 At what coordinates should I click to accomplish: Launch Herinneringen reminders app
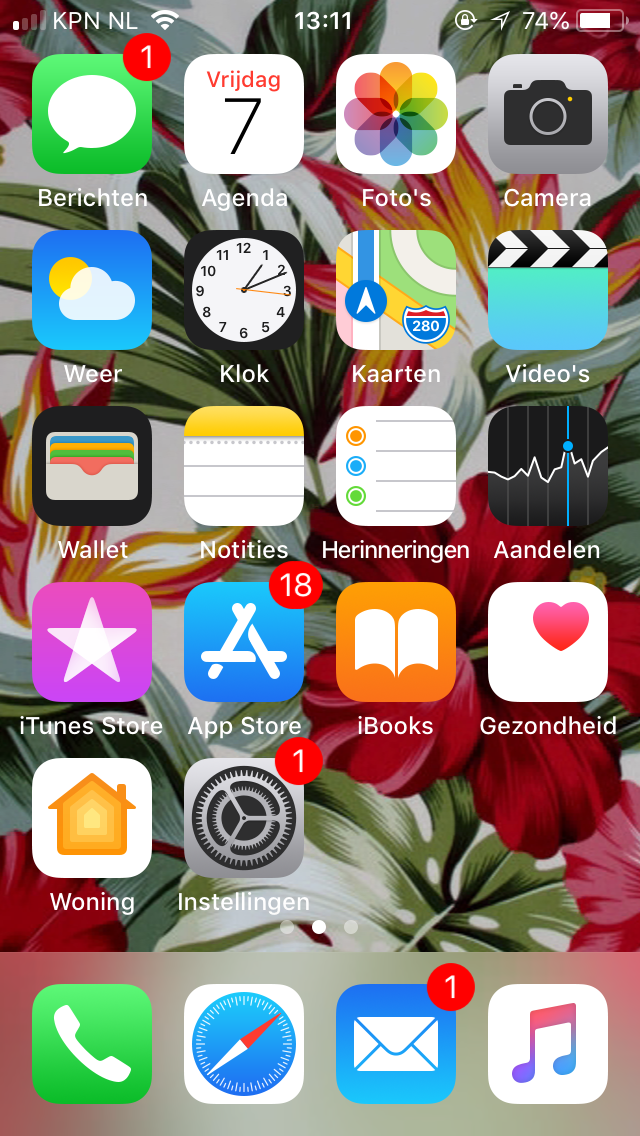(396, 467)
